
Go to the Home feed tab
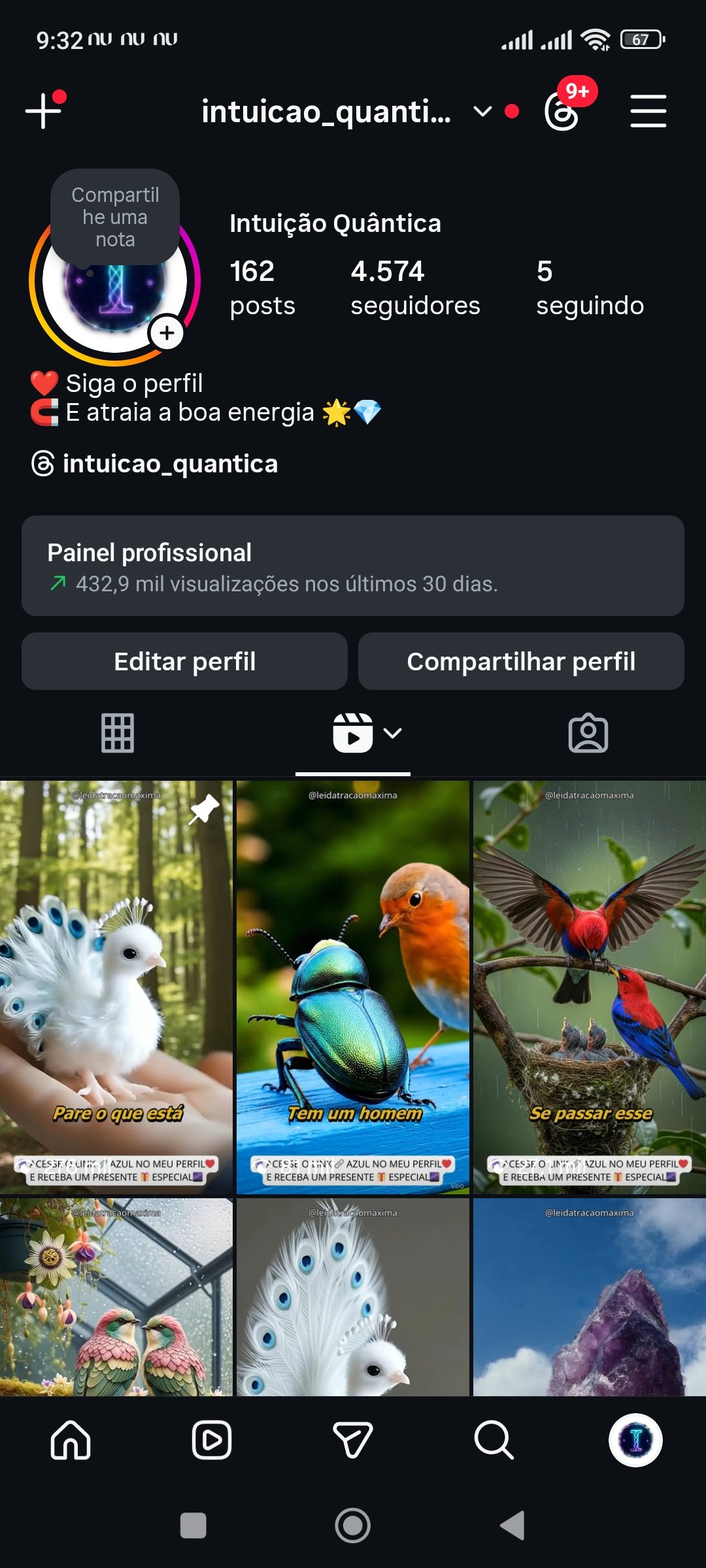point(71,1440)
